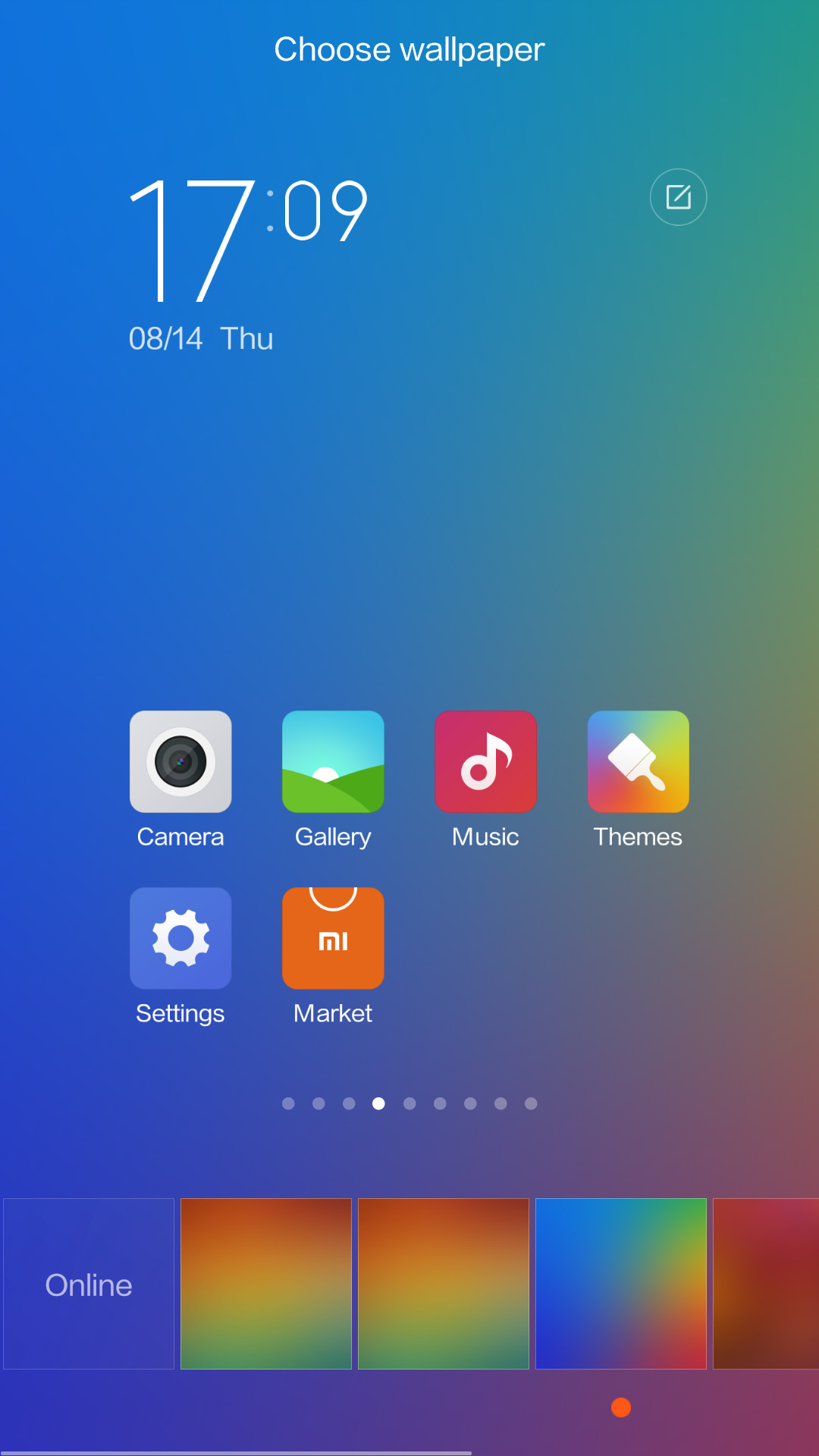
Task: Tap the edit icon beside the clock
Action: click(678, 197)
